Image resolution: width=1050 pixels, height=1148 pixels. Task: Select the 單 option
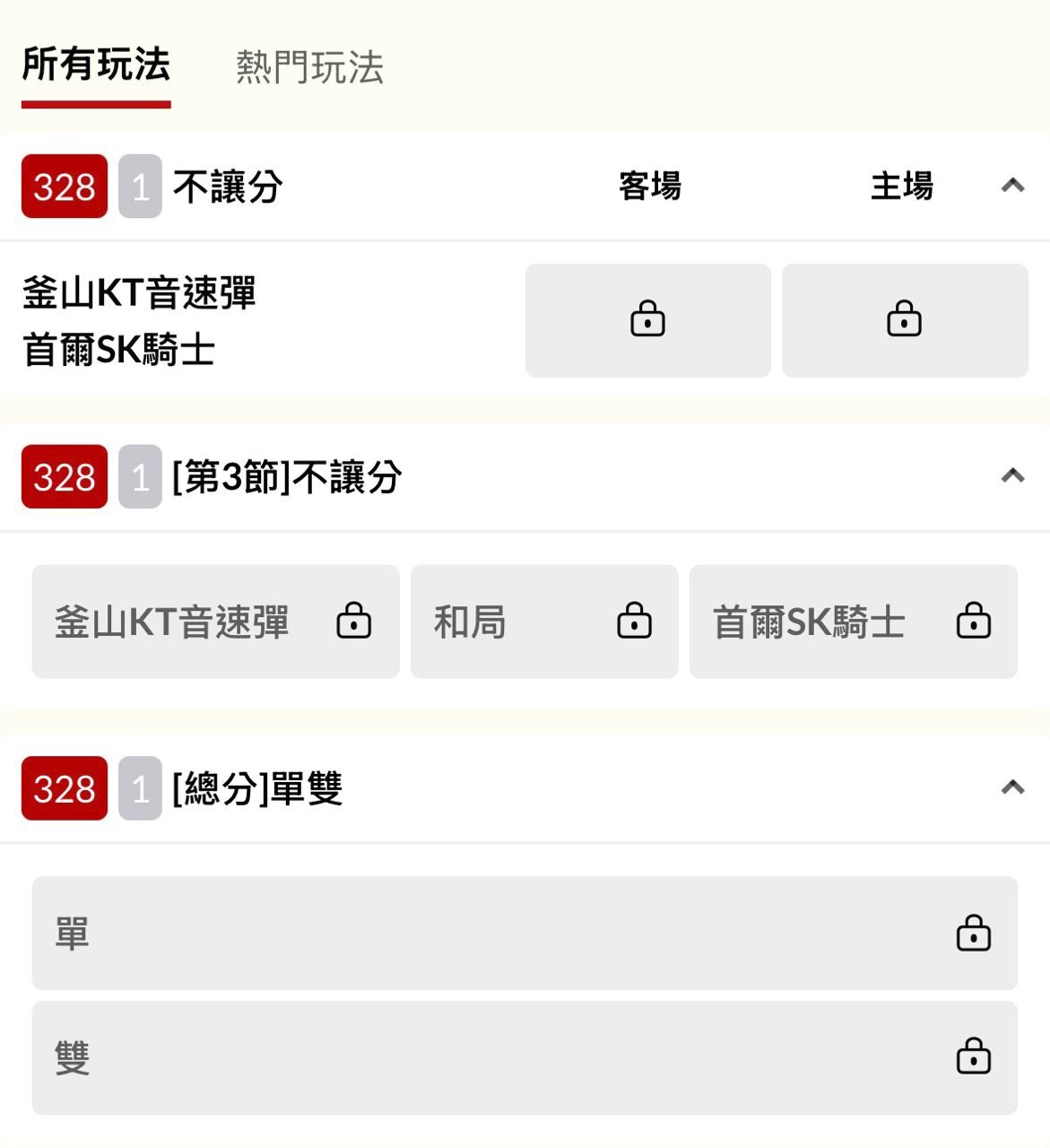pyautogui.click(x=525, y=934)
